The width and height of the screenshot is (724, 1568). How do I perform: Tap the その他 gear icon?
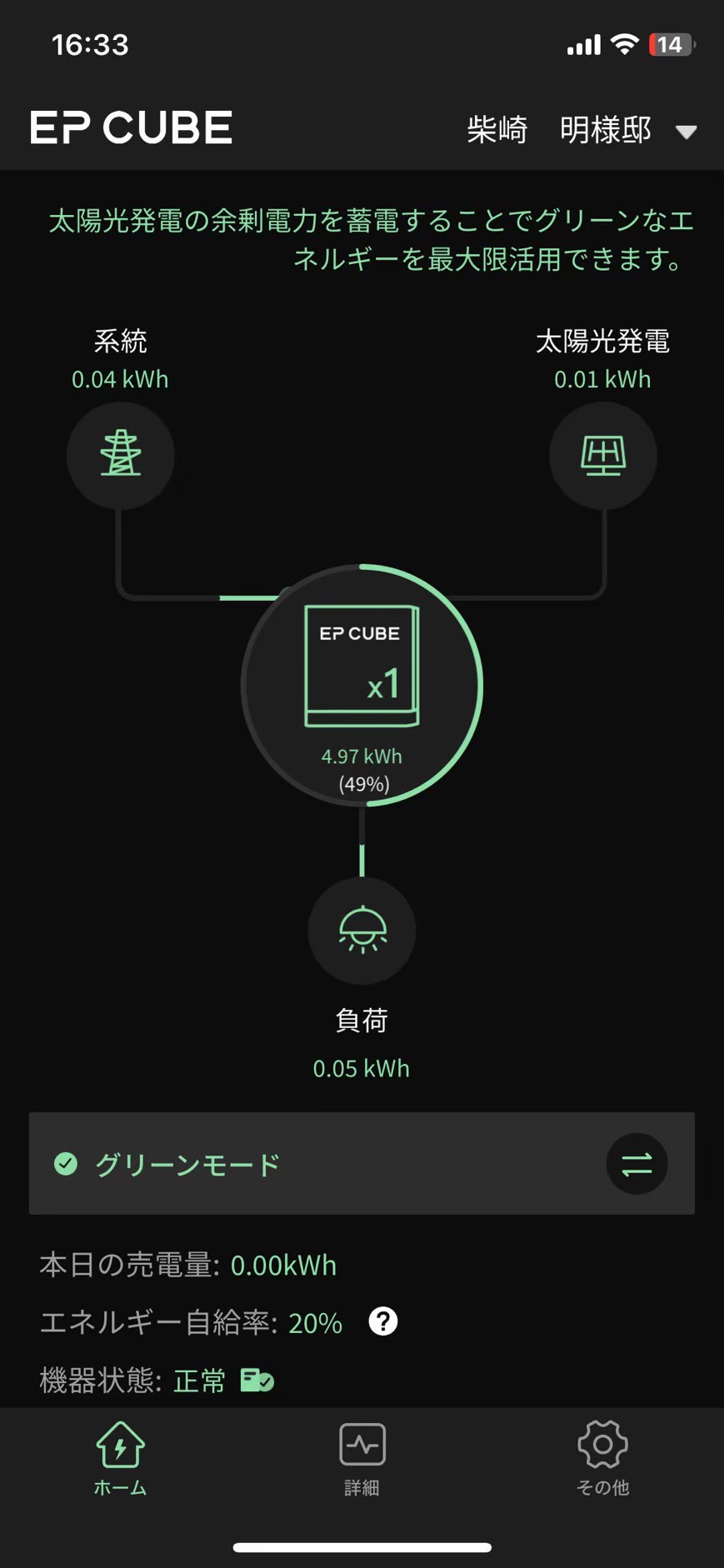click(x=602, y=1446)
